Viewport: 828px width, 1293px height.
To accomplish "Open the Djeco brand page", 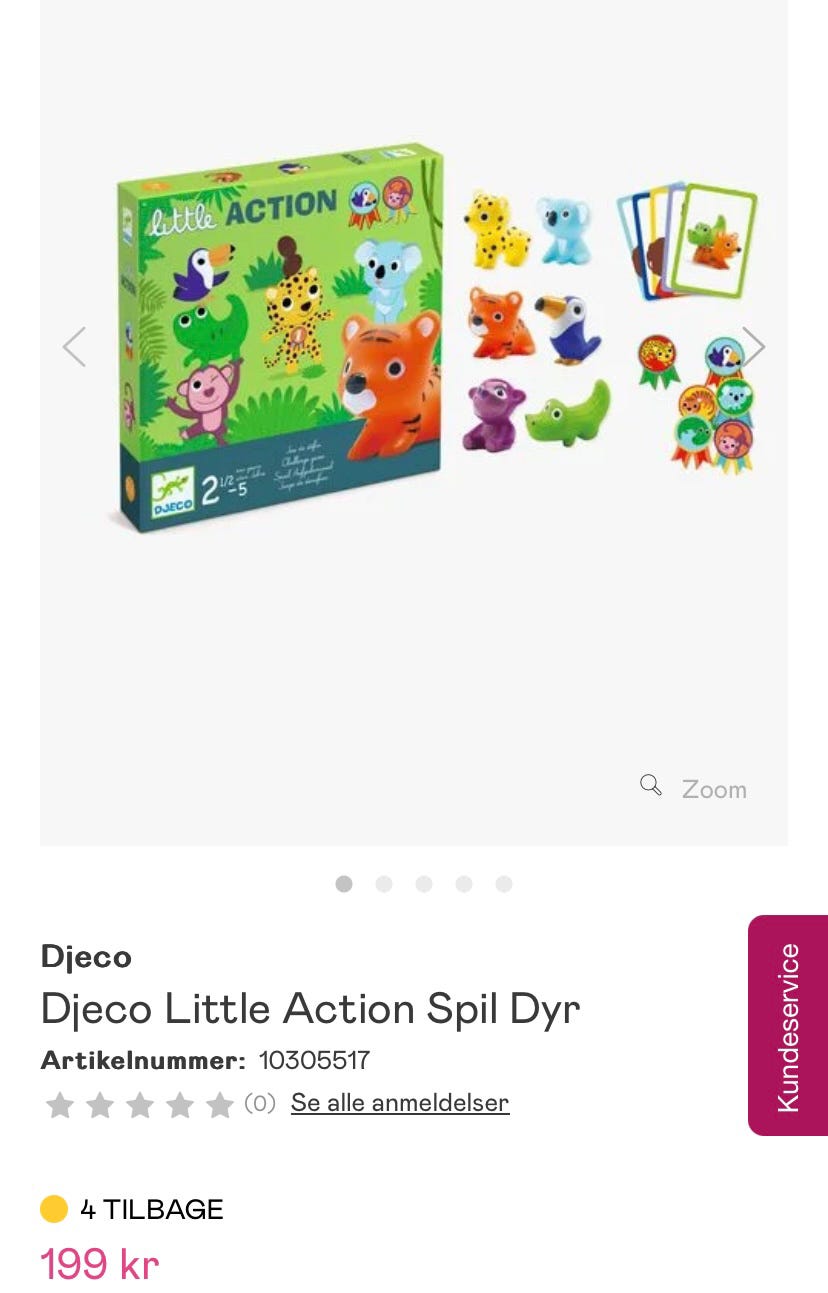I will click(86, 957).
